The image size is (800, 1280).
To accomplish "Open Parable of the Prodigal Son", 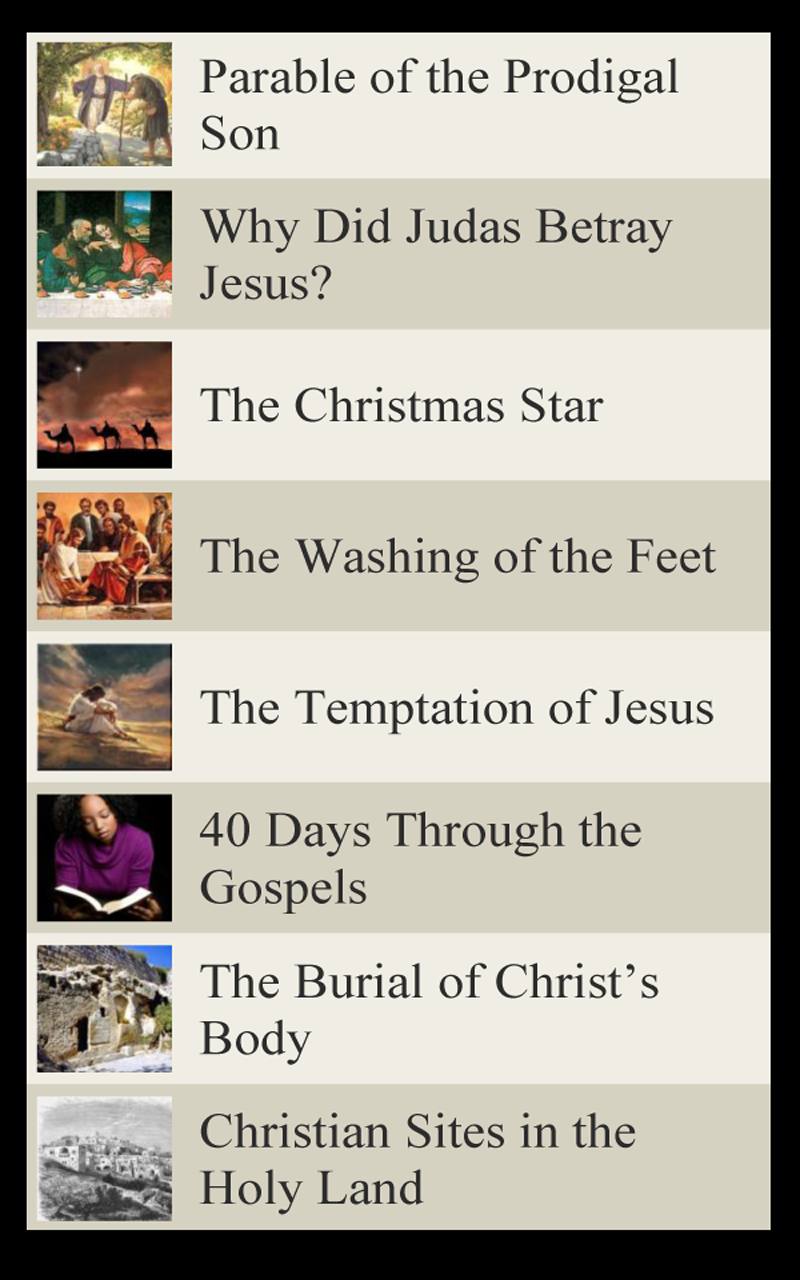I will click(438, 105).
